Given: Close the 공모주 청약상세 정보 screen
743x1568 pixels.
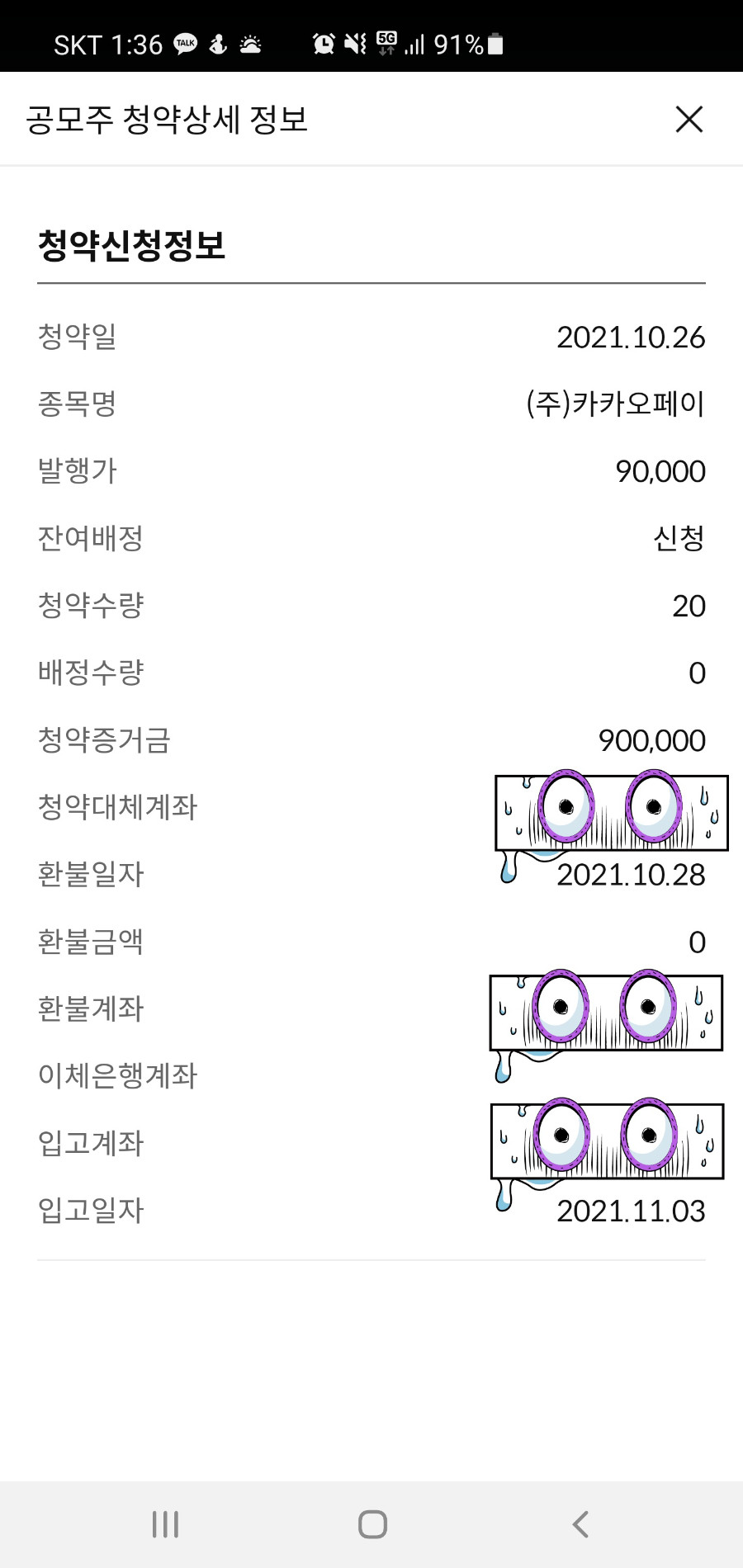Looking at the screenshot, I should 689,120.
